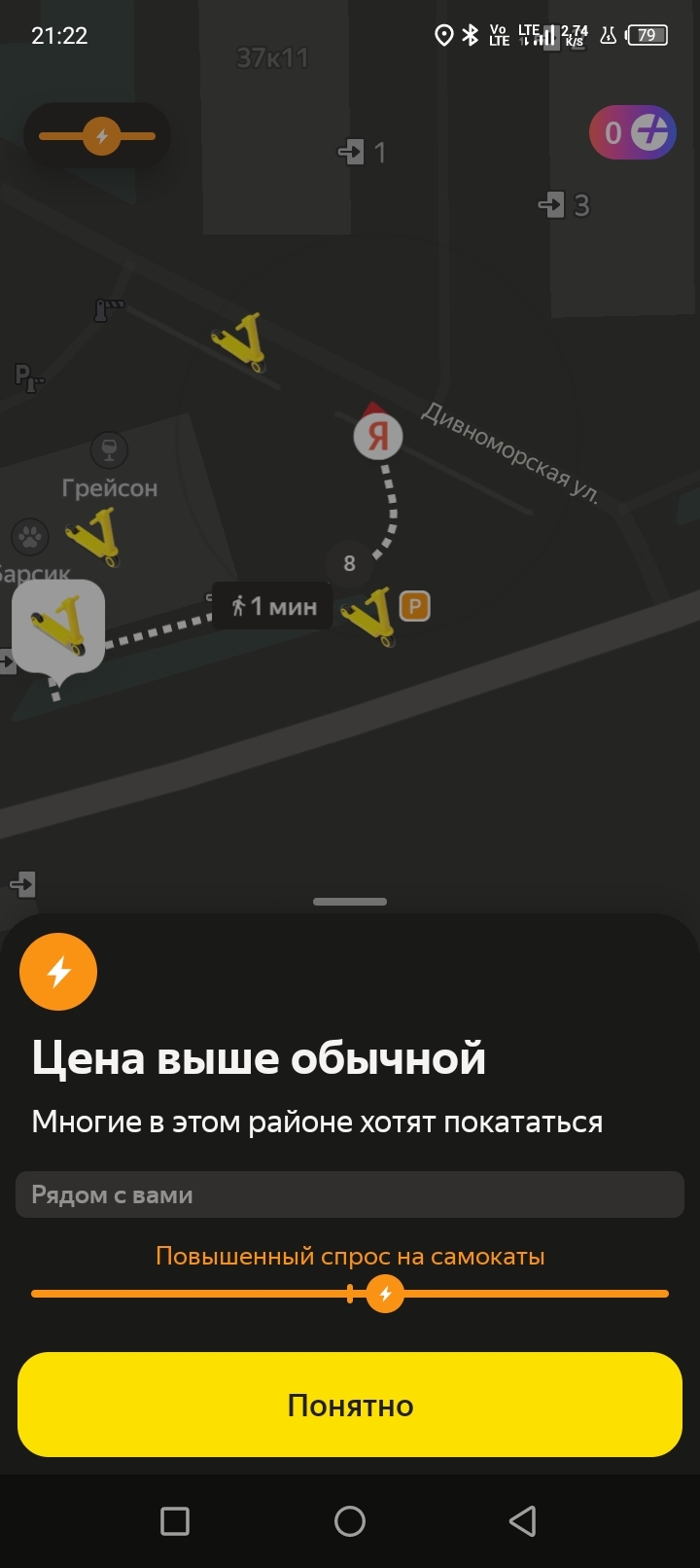Select the scooter near Грейсон
Viewport: 700px width, 1568px height.
[x=94, y=536]
